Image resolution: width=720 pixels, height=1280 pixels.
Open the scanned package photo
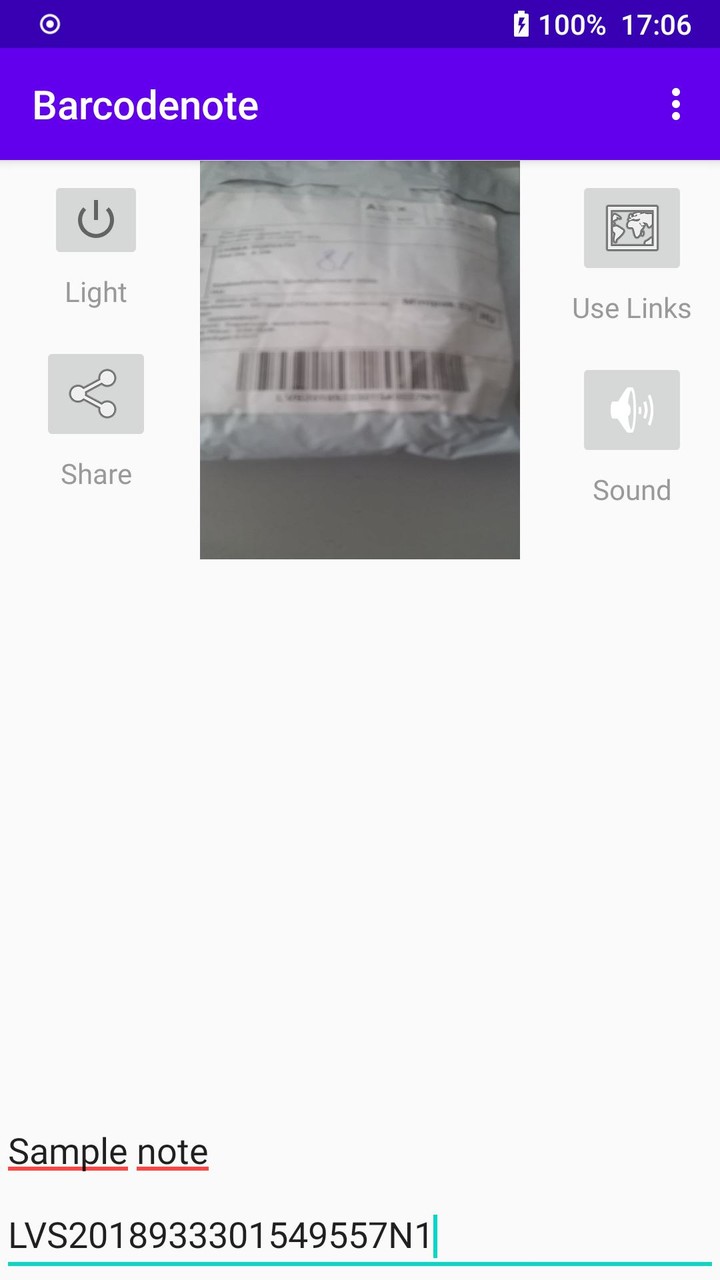pyautogui.click(x=360, y=358)
